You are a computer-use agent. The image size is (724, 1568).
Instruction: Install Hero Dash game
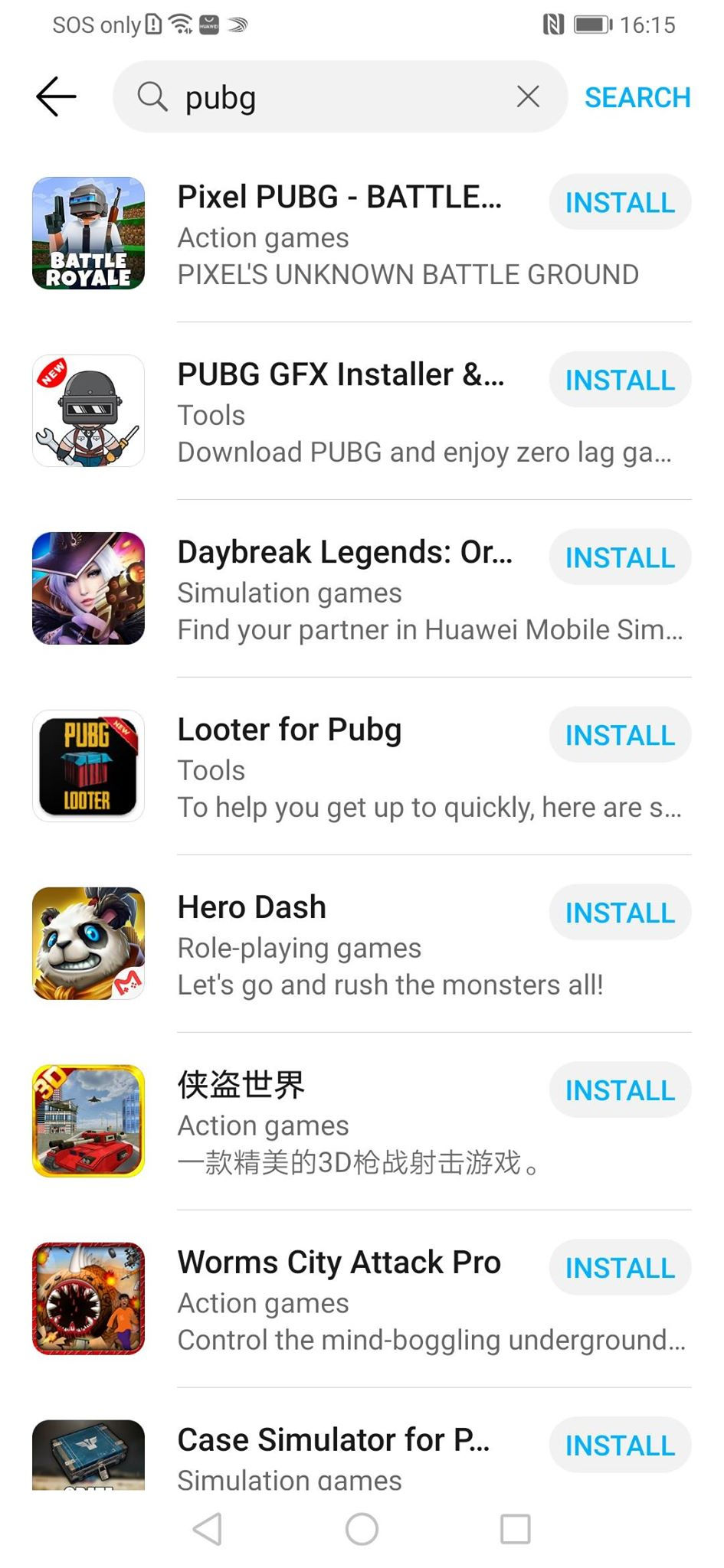620,913
